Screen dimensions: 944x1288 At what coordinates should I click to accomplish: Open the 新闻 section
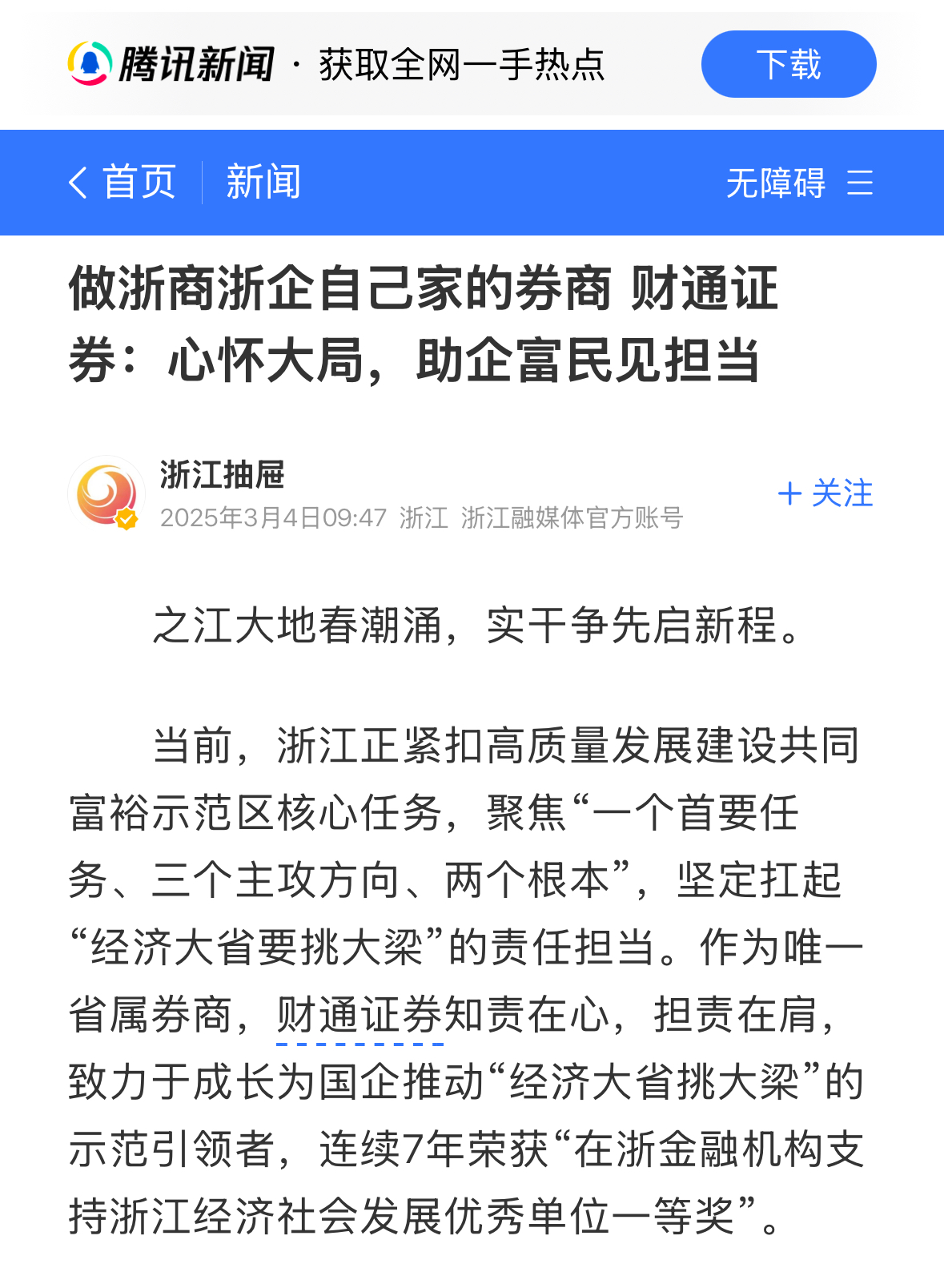pos(263,183)
